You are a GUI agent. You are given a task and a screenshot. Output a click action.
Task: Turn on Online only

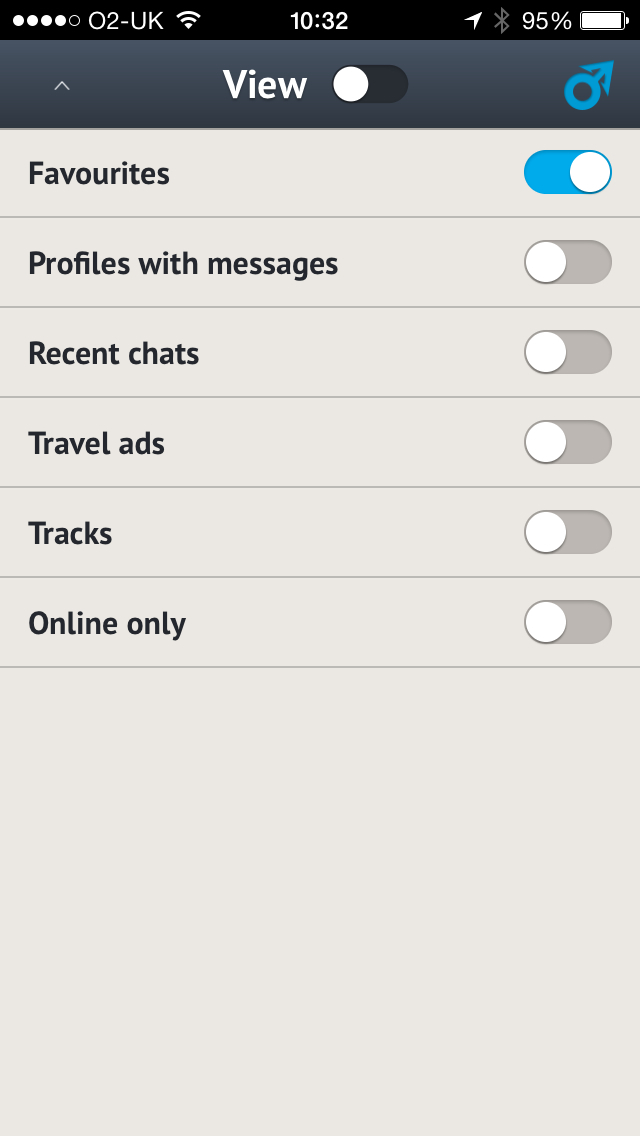point(567,623)
